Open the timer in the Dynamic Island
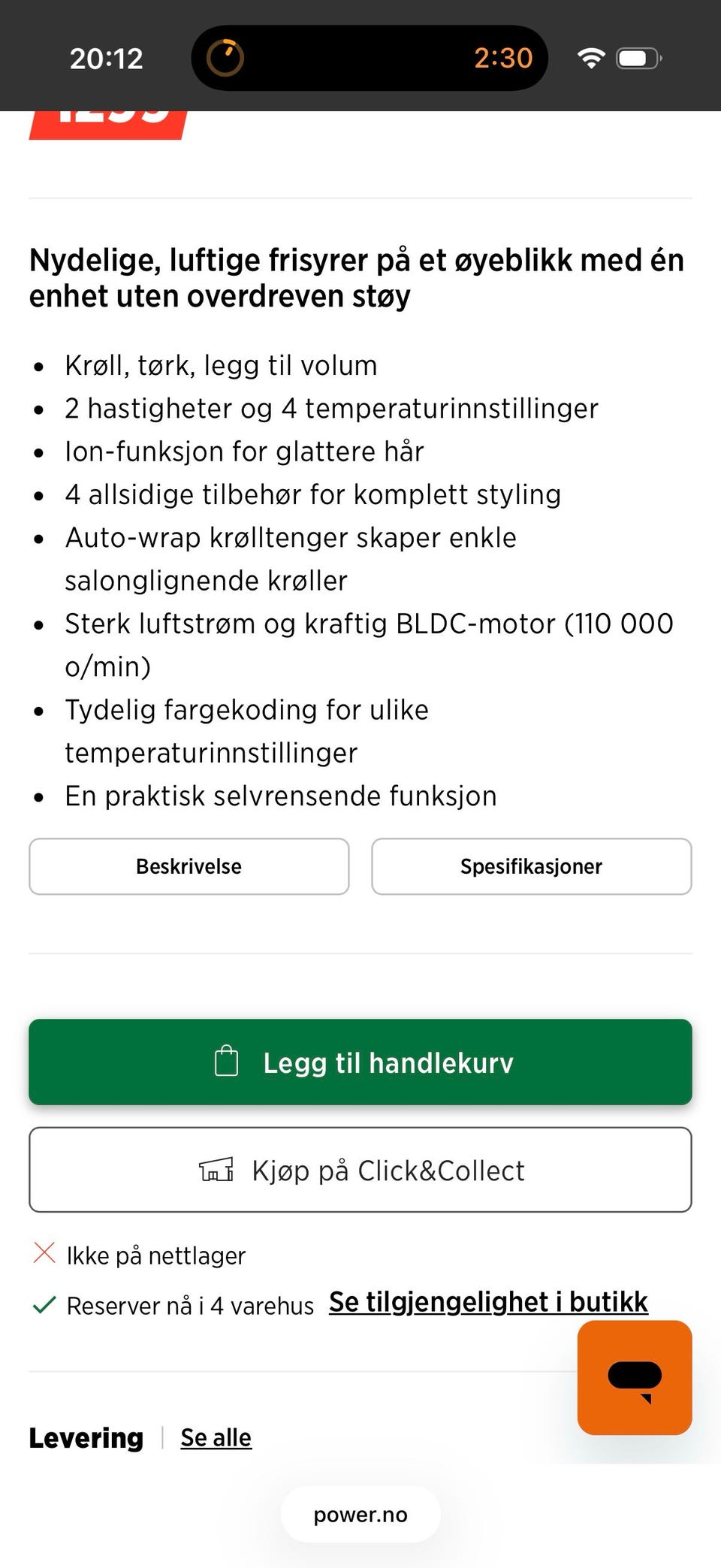 pyautogui.click(x=228, y=57)
